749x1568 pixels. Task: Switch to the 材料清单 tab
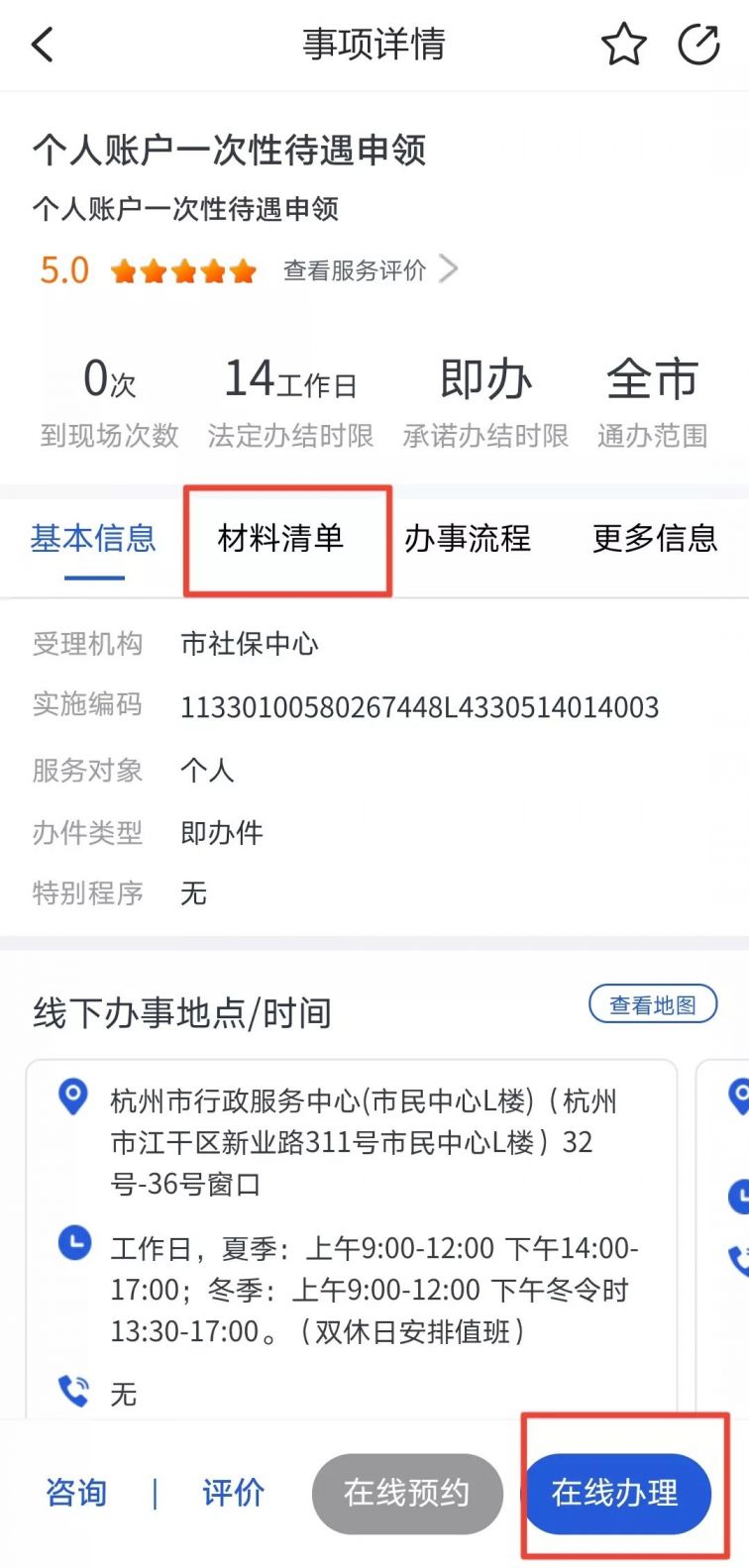pos(281,538)
